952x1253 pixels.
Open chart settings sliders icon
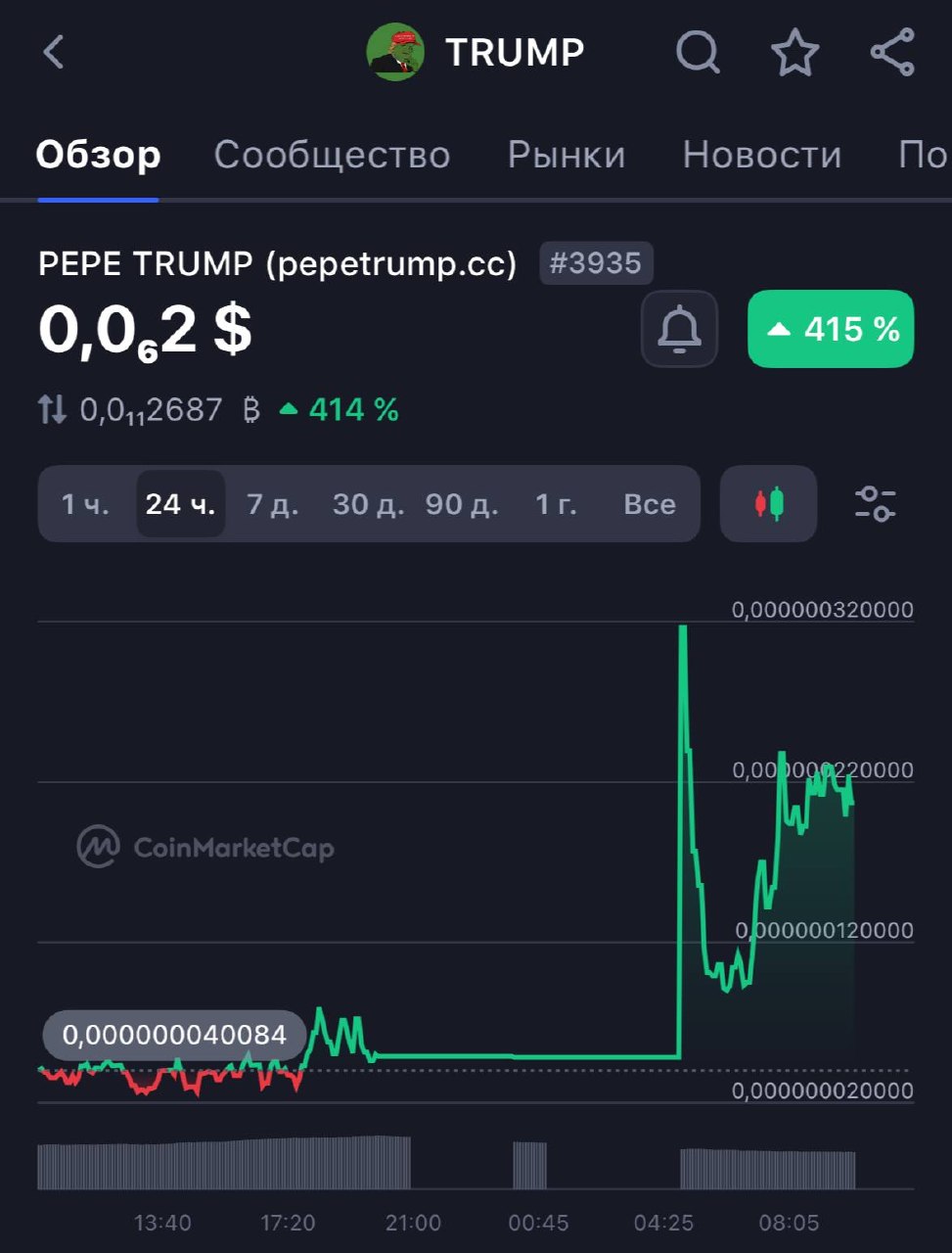[x=875, y=504]
